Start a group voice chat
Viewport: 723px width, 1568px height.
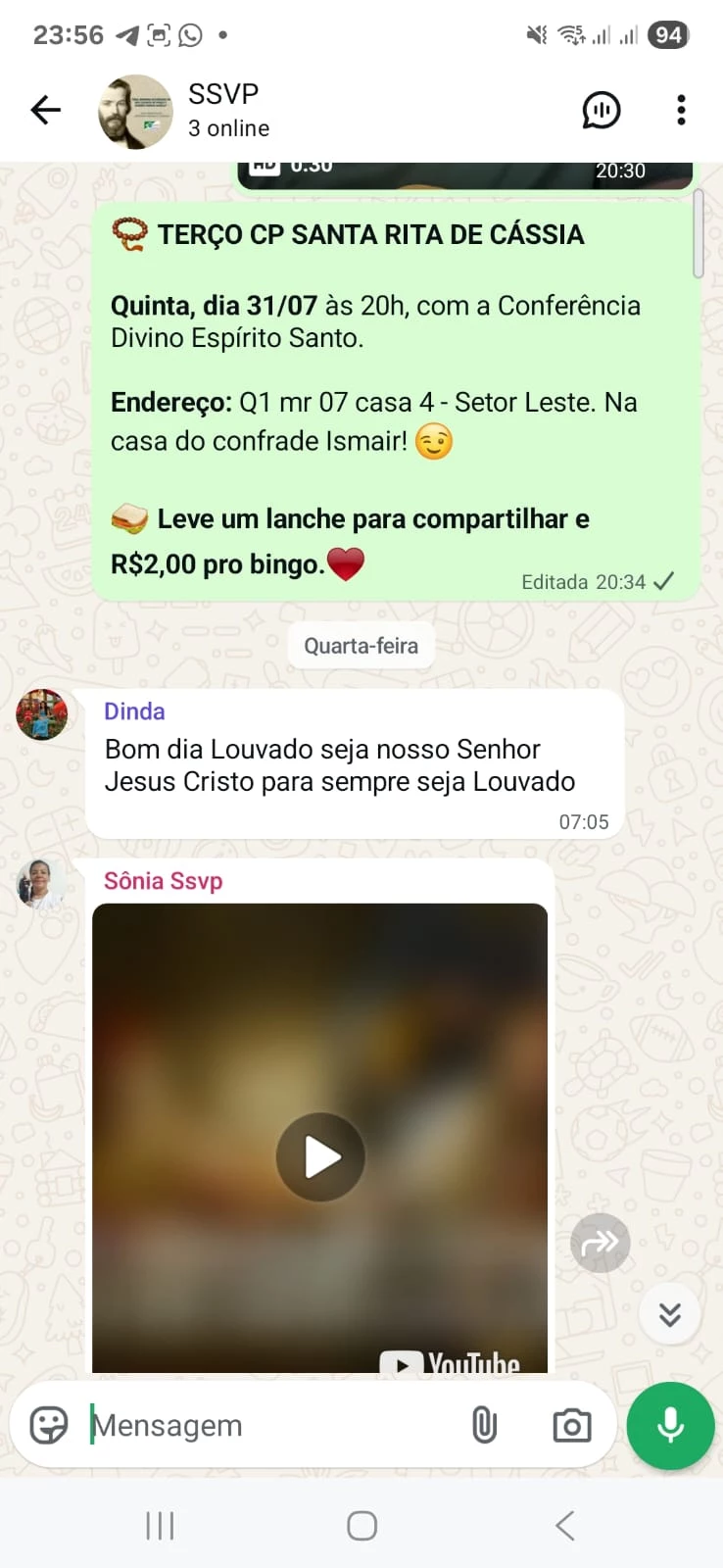602,111
